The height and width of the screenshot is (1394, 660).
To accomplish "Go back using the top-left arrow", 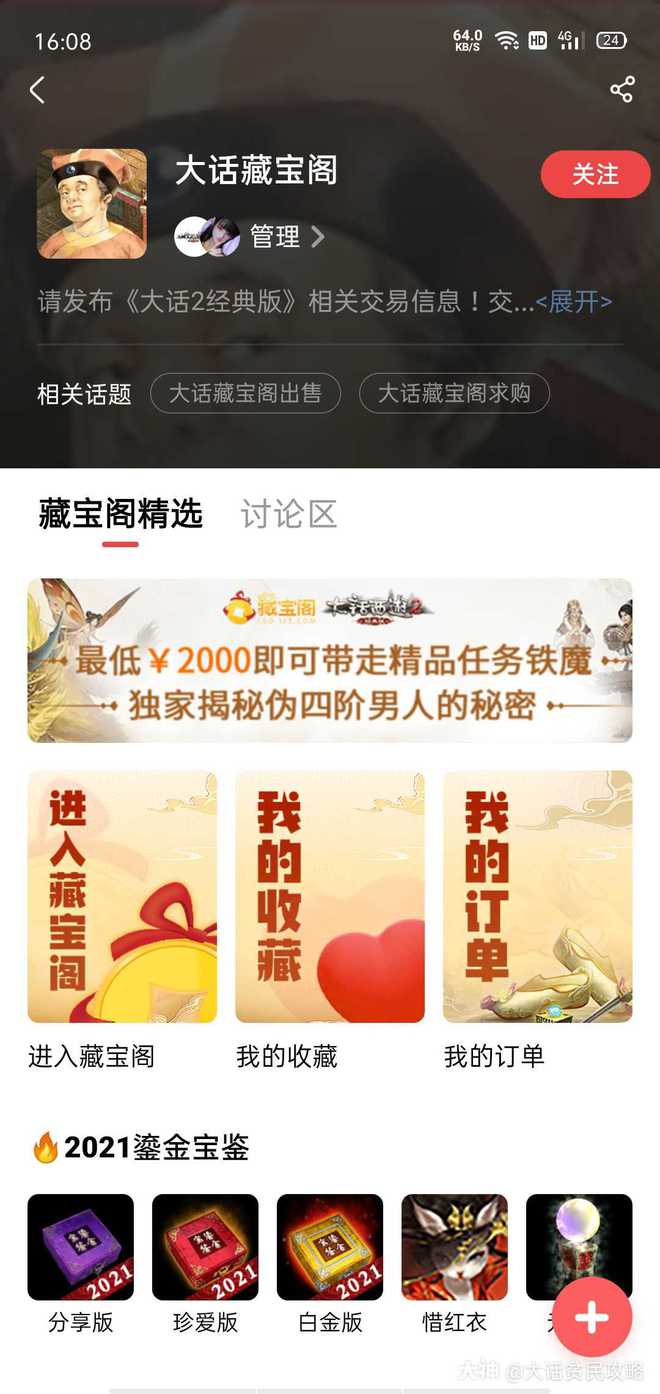I will [37, 90].
